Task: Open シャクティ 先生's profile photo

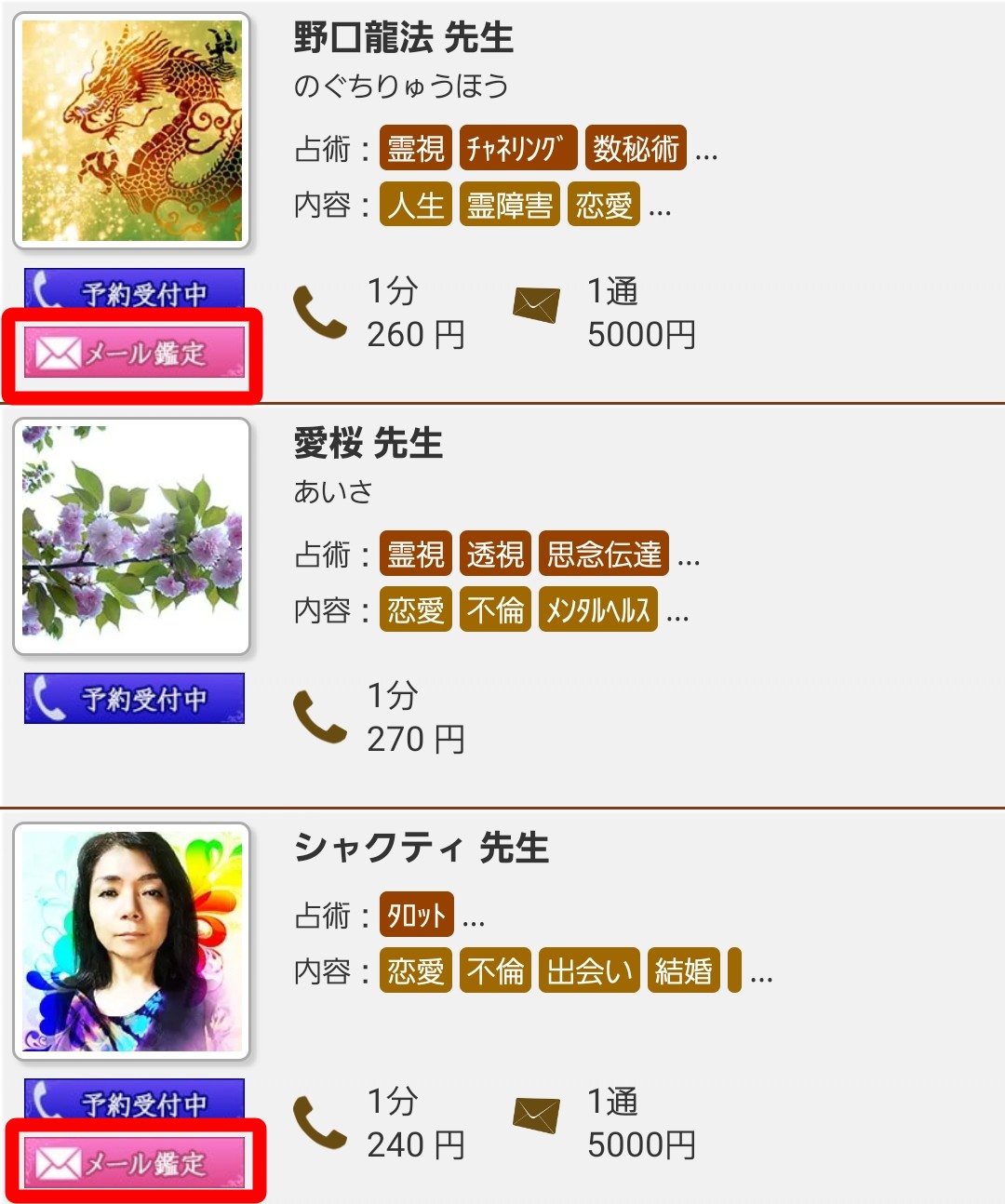Action: [132, 941]
